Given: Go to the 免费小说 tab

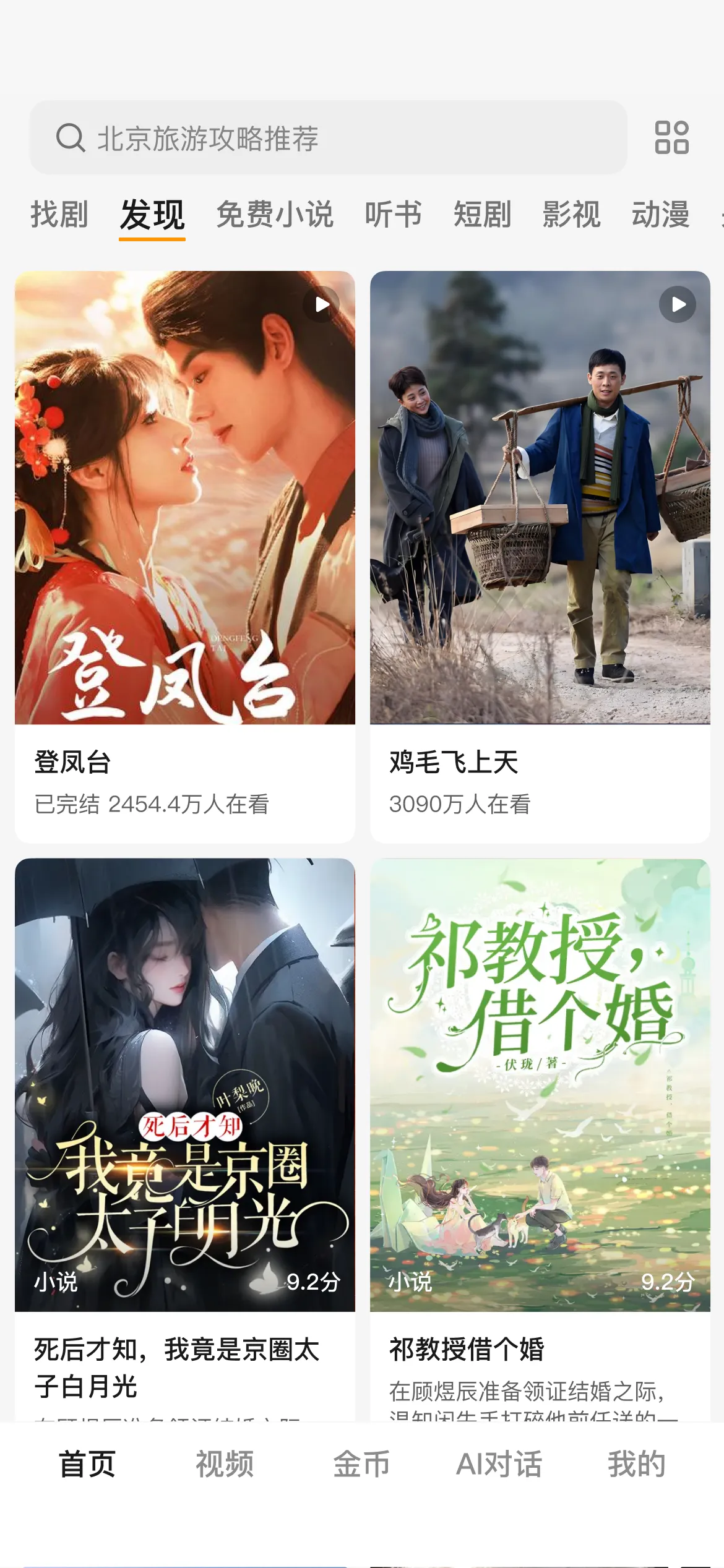Looking at the screenshot, I should (x=275, y=215).
